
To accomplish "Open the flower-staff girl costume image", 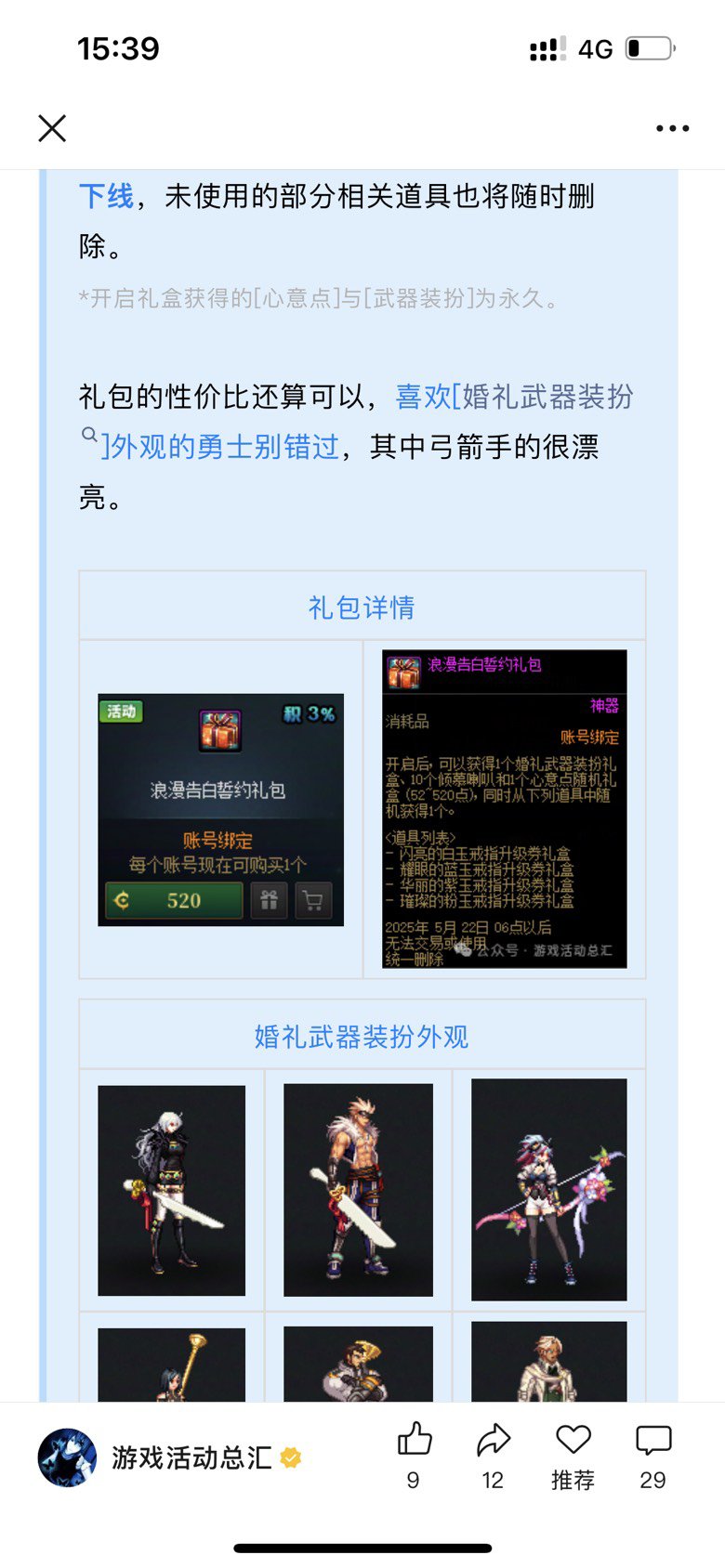I will click(x=549, y=1189).
